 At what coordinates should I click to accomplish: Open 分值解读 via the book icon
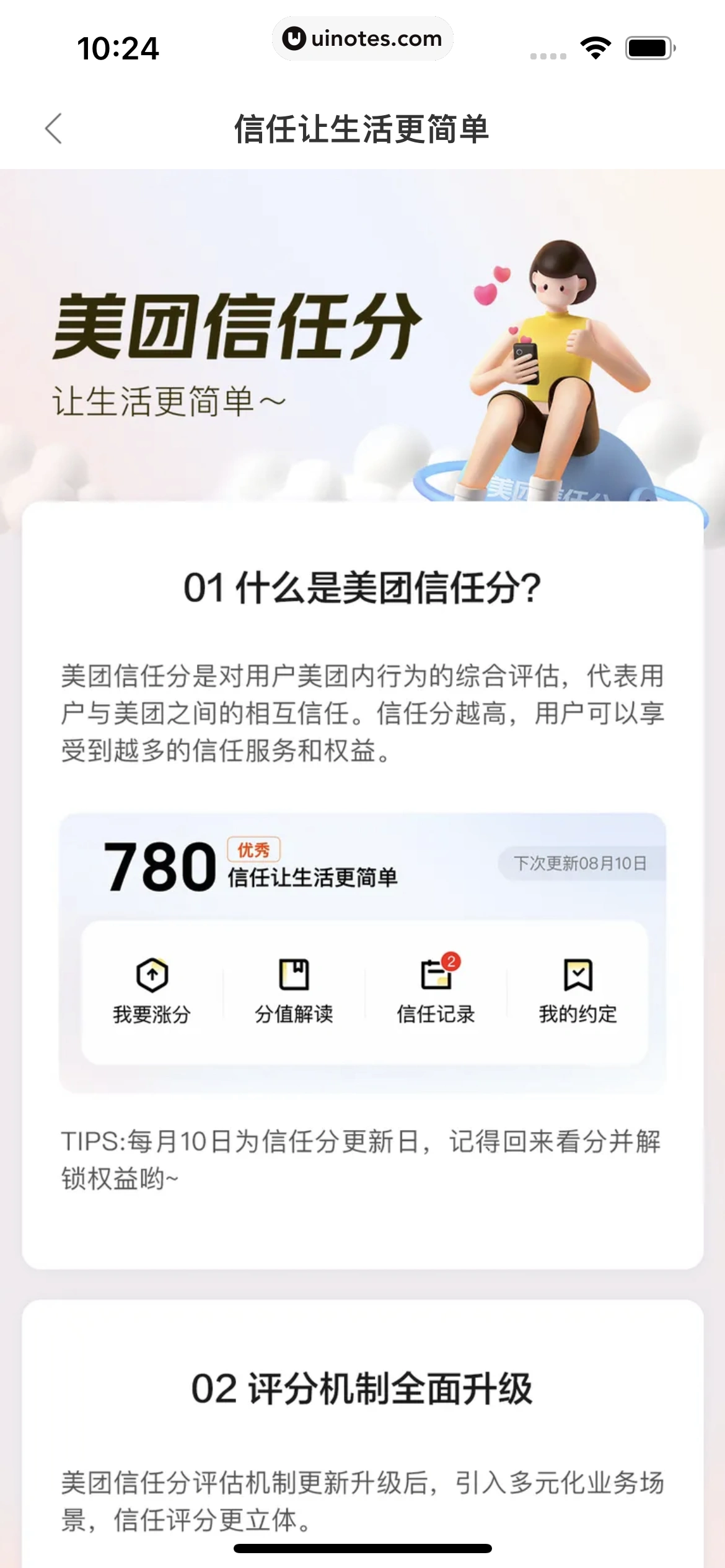click(x=294, y=973)
